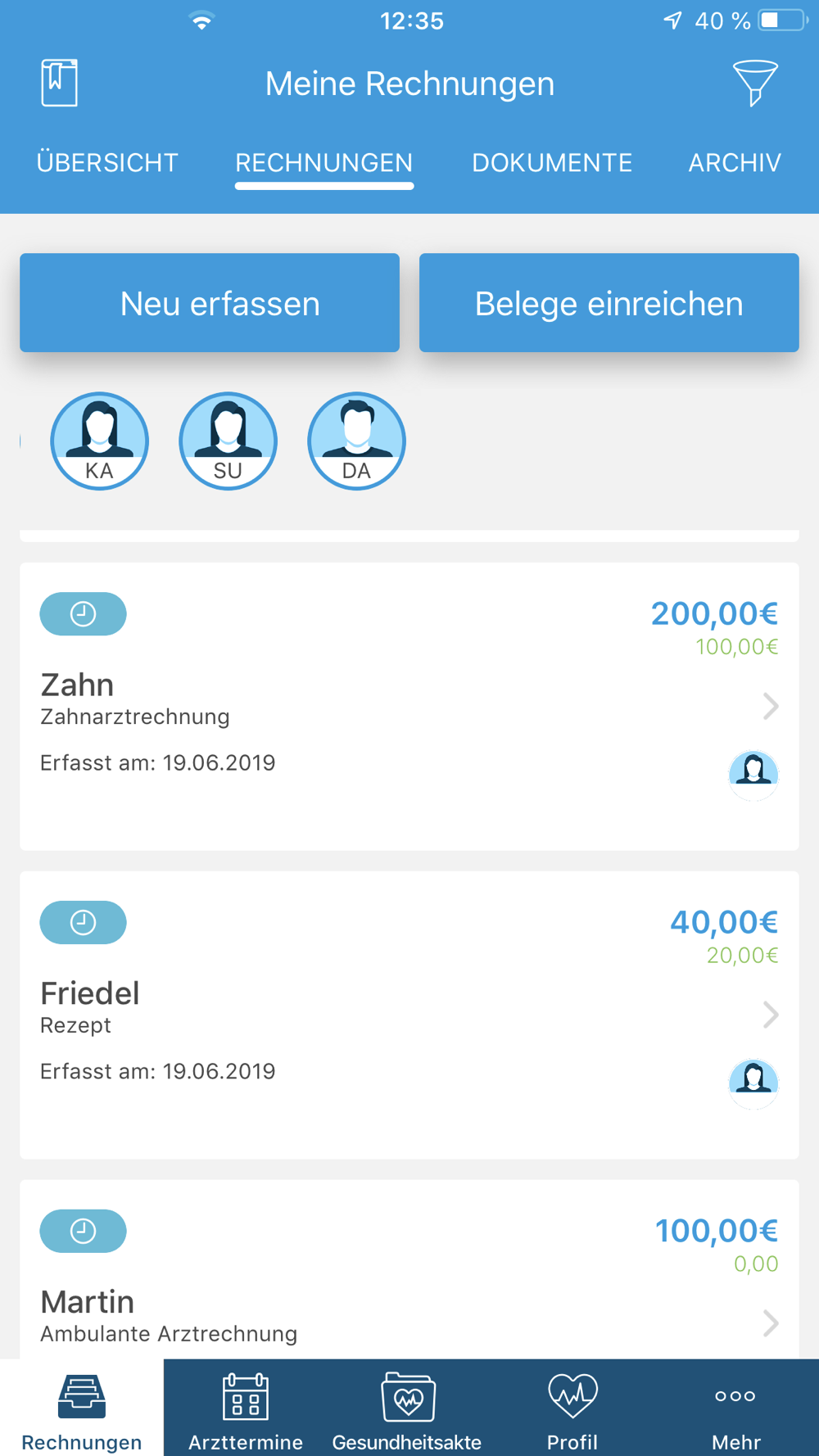This screenshot has width=819, height=1456.
Task: Filter by person KA avatar
Action: coord(99,441)
